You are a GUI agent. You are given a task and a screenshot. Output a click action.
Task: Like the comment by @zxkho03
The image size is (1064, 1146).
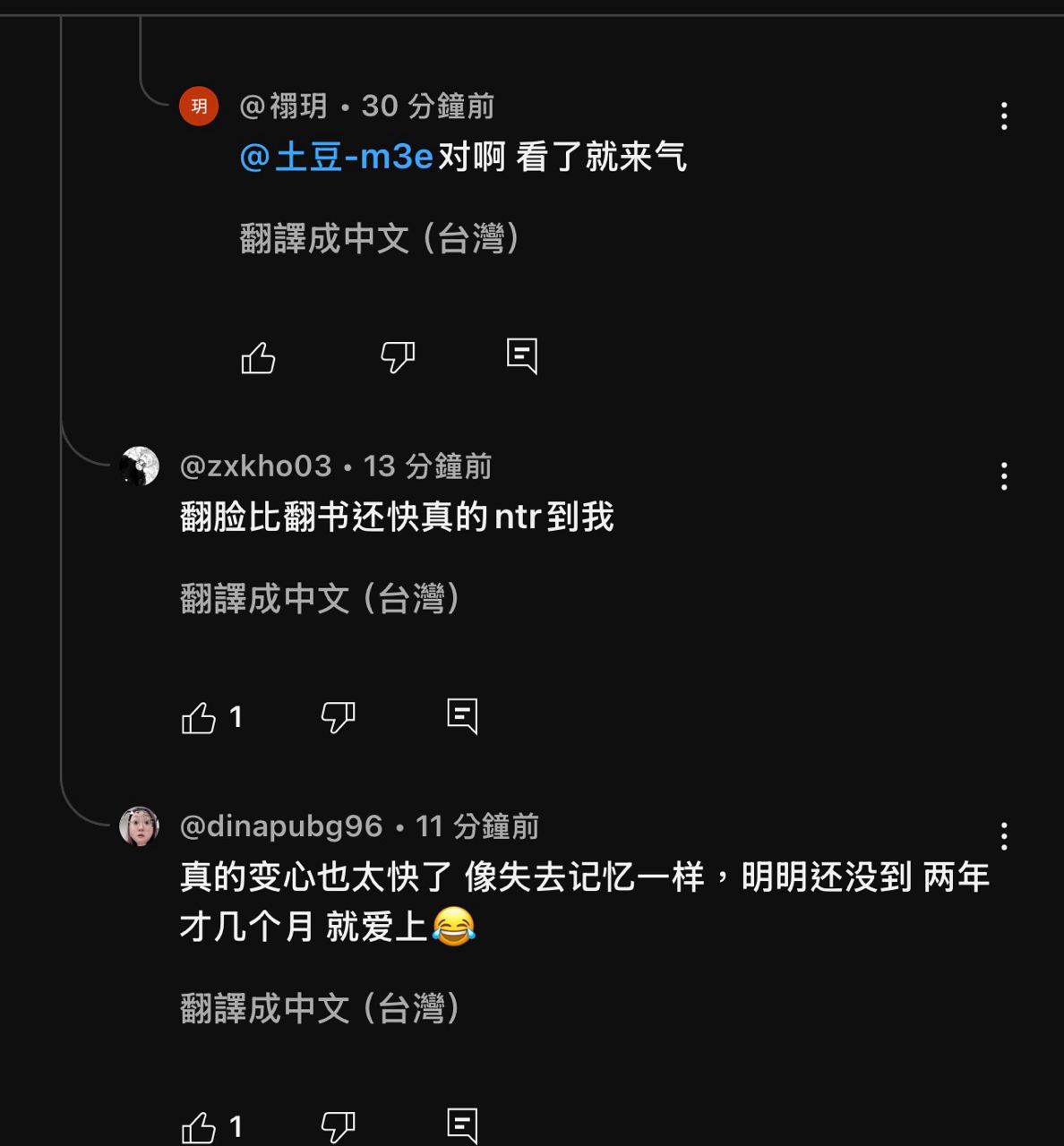(x=199, y=718)
